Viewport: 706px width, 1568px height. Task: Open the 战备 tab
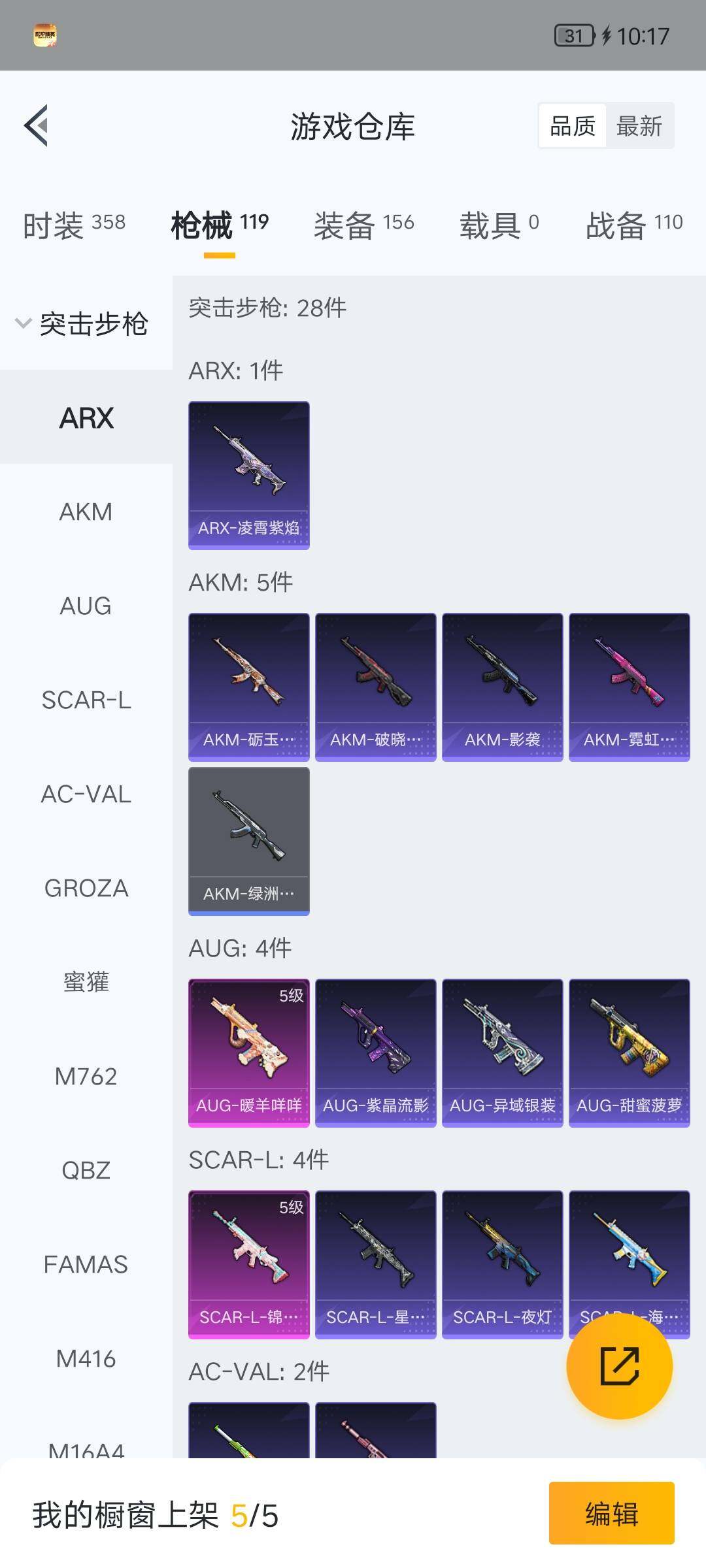point(633,225)
